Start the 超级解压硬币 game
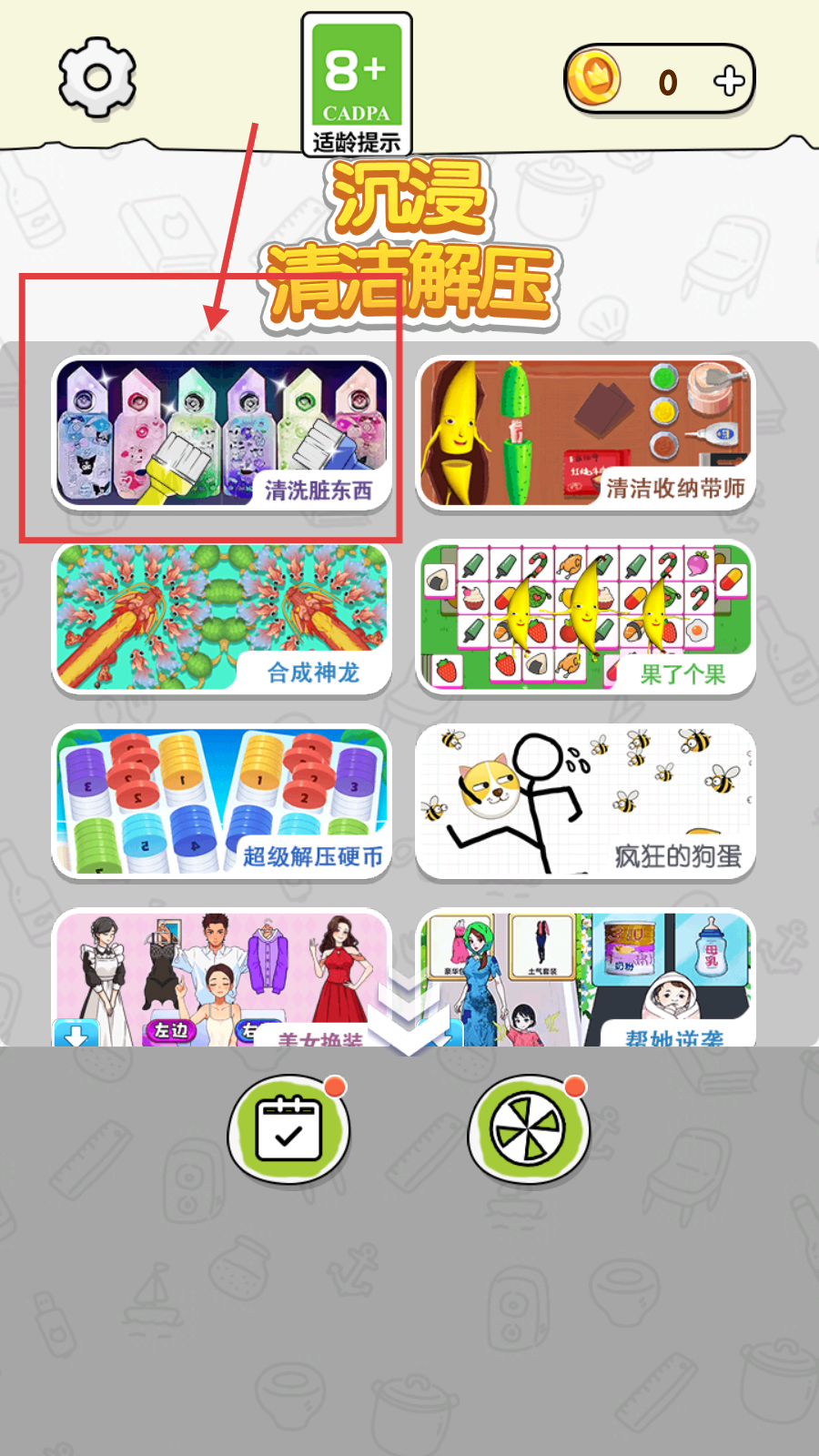 coord(222,801)
